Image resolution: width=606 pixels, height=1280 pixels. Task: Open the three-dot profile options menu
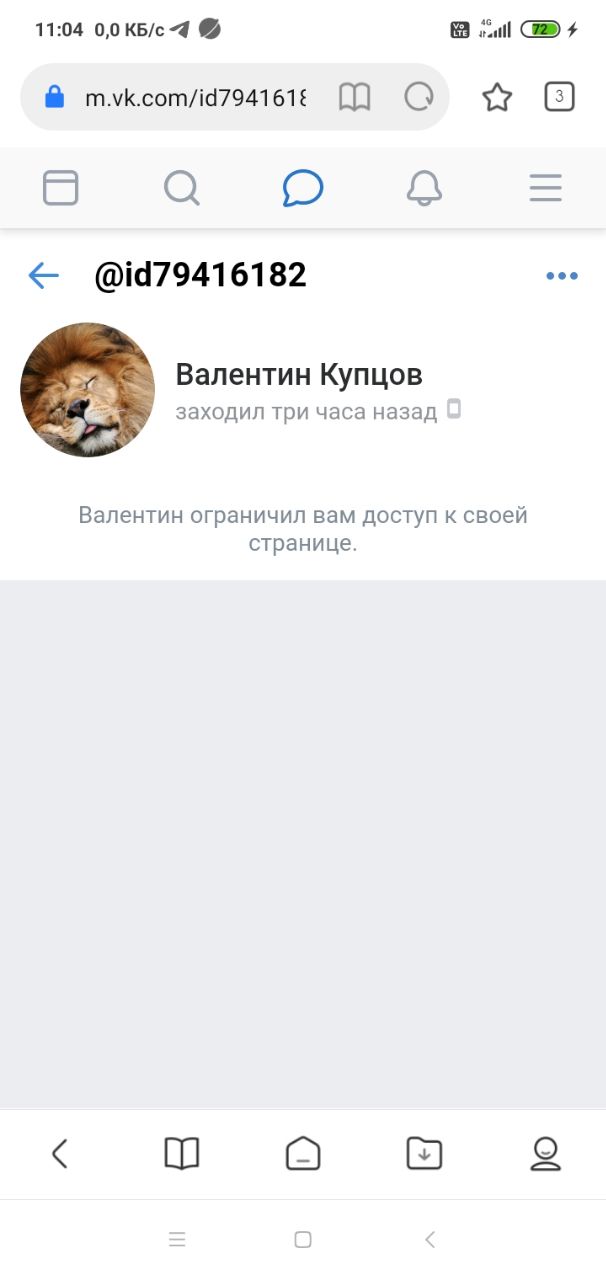(x=562, y=276)
